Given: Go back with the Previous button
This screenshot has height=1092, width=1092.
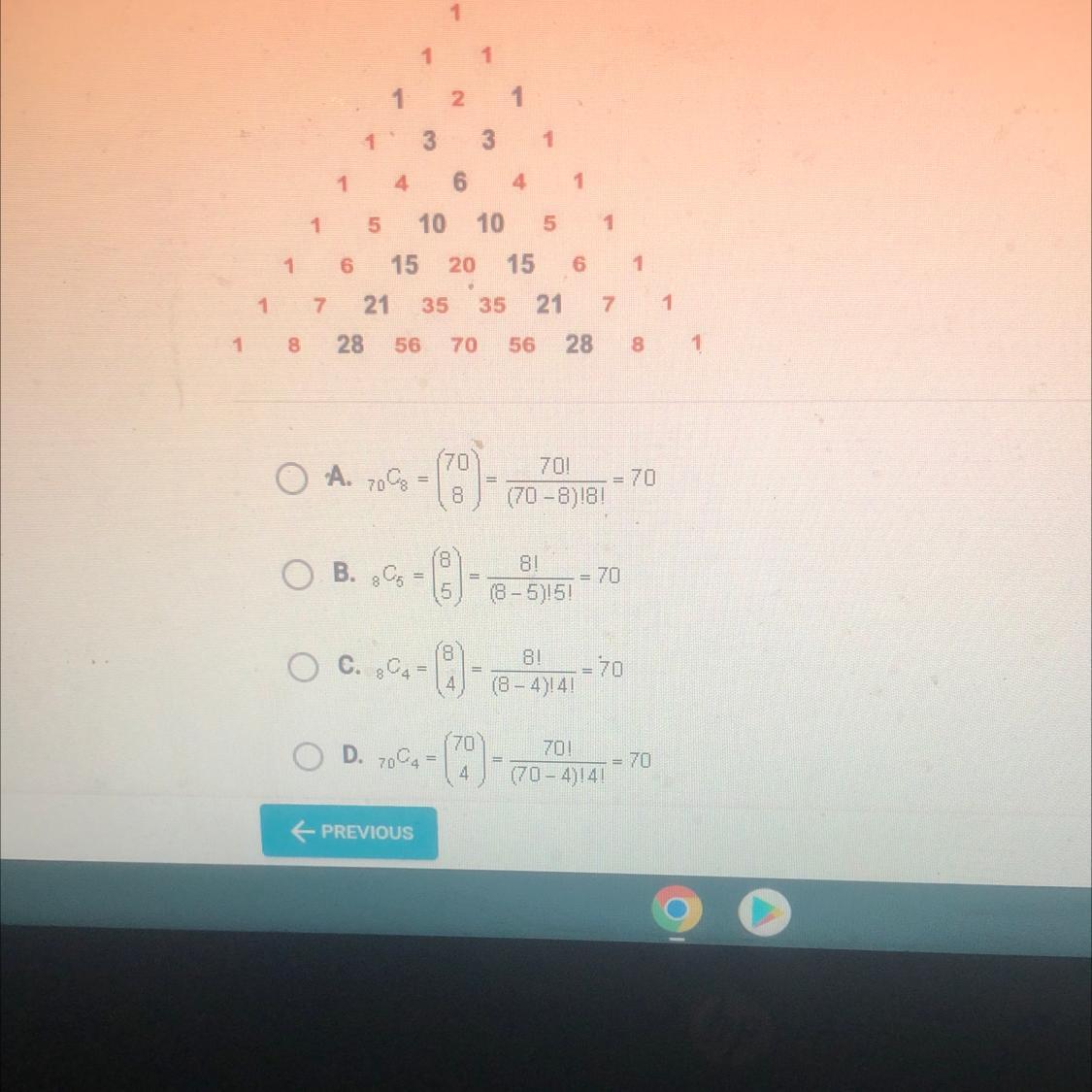Looking at the screenshot, I should point(349,832).
